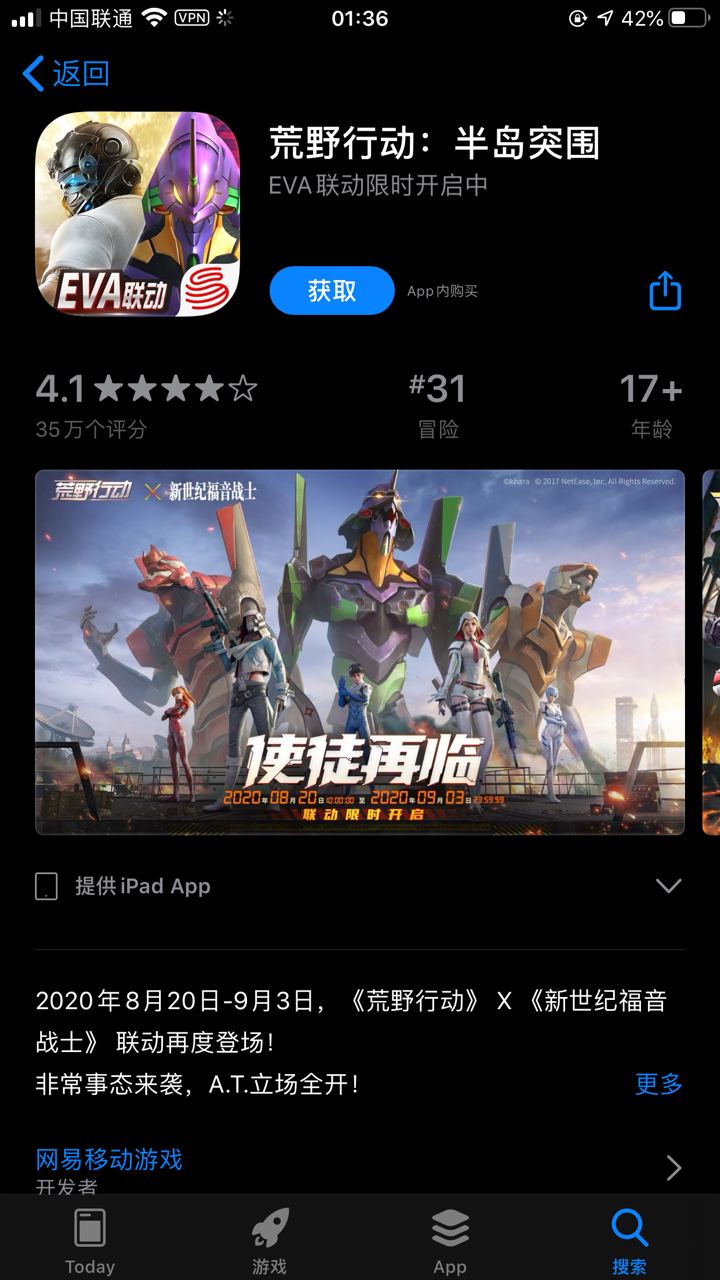This screenshot has width=720, height=1280.
Task: Switch to the Today tab
Action: (x=90, y=1240)
